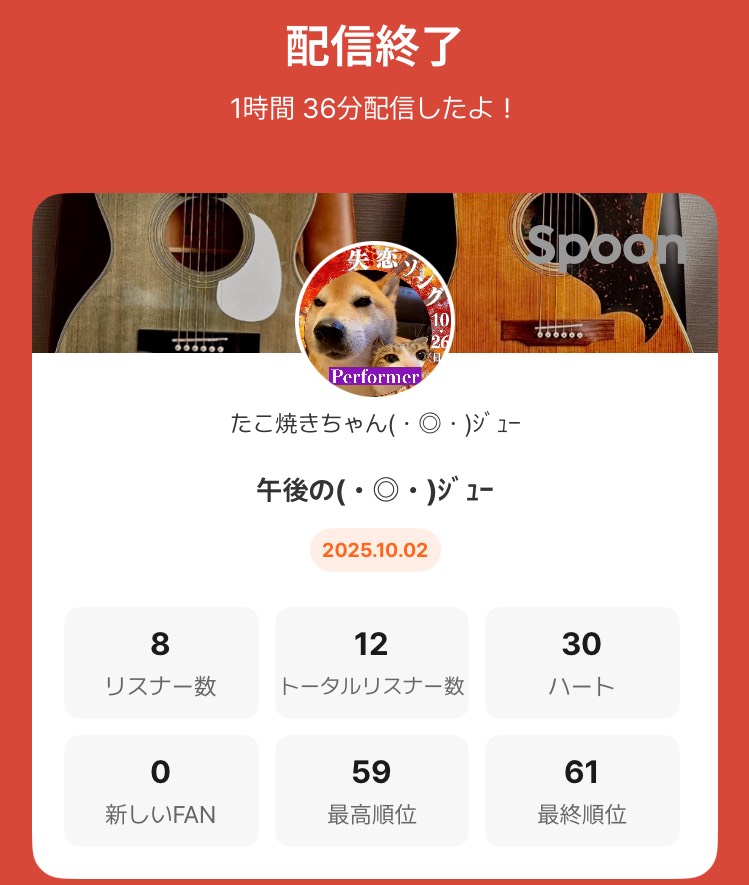Open username たこ焼きちゃん link

click(374, 424)
